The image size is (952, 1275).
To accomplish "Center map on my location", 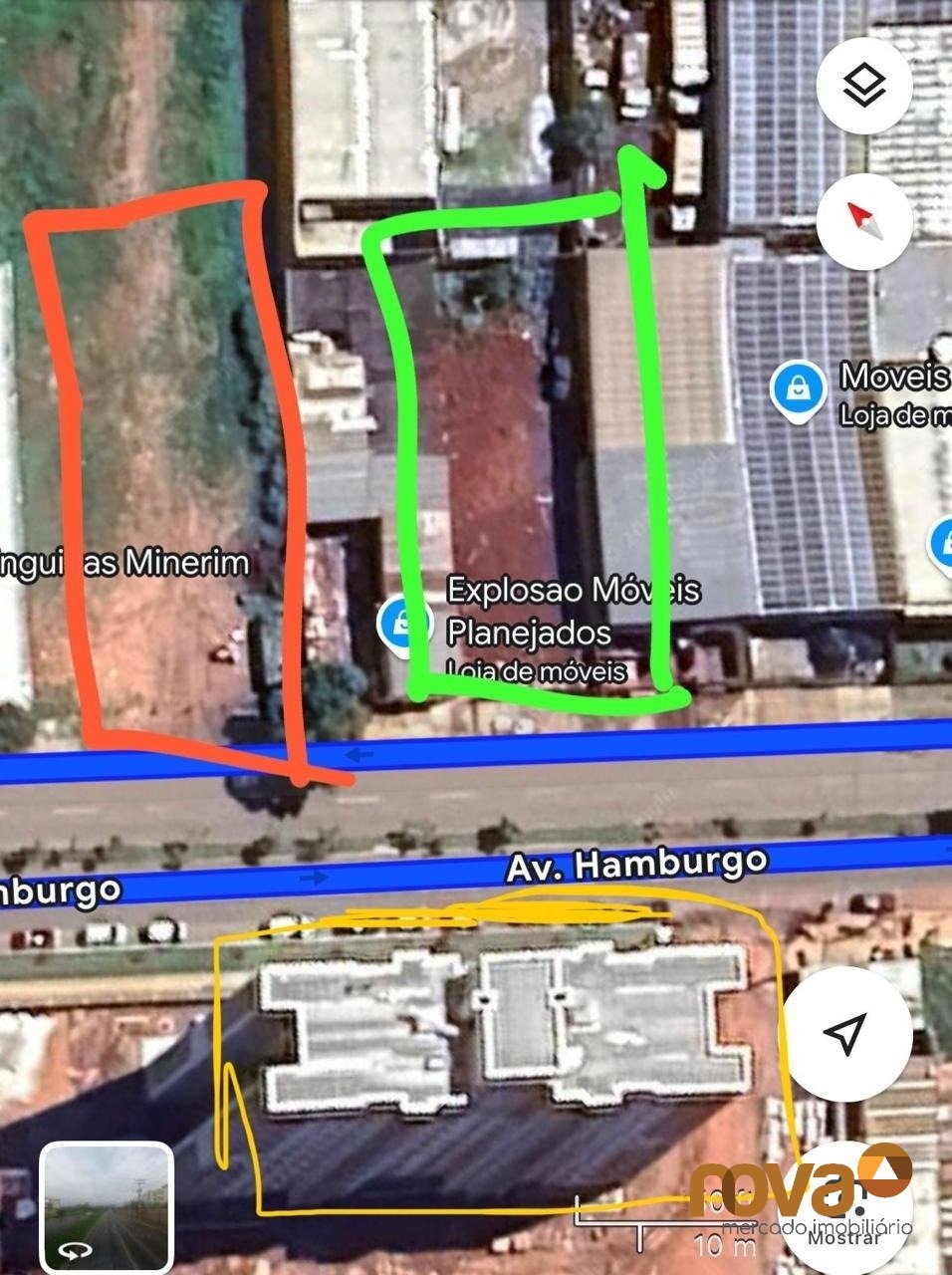I will 845,1033.
